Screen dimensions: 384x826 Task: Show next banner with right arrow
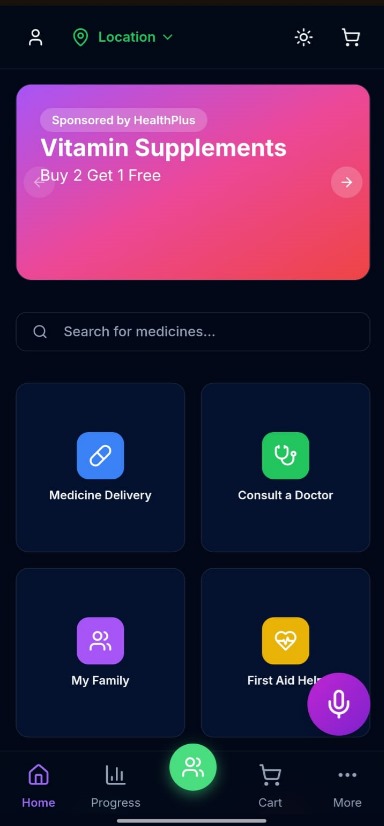tap(347, 182)
